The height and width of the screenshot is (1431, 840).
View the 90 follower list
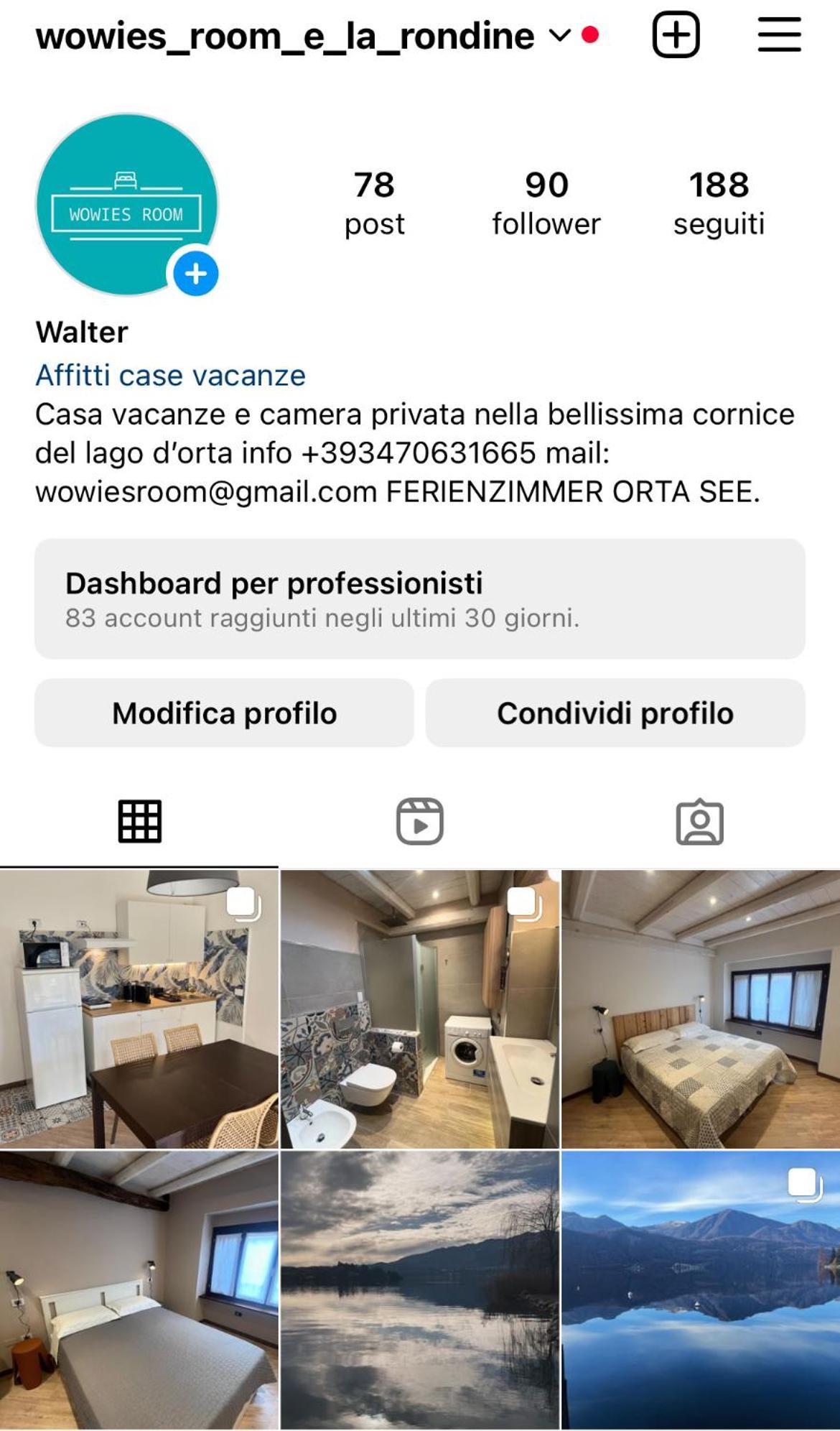[546, 203]
